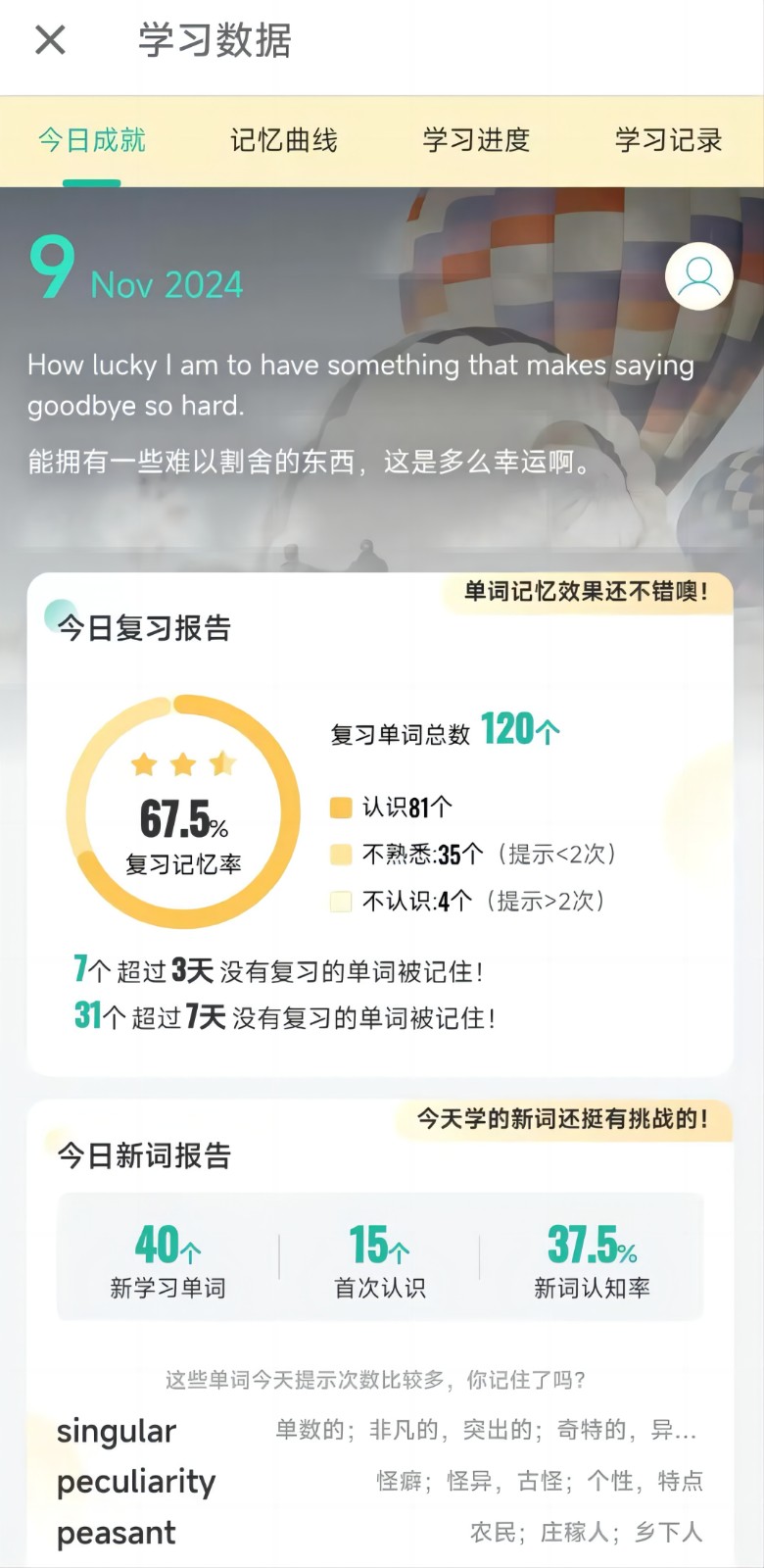Open the word peasant
Image resolution: width=764 pixels, height=1568 pixels.
pyautogui.click(x=117, y=1533)
